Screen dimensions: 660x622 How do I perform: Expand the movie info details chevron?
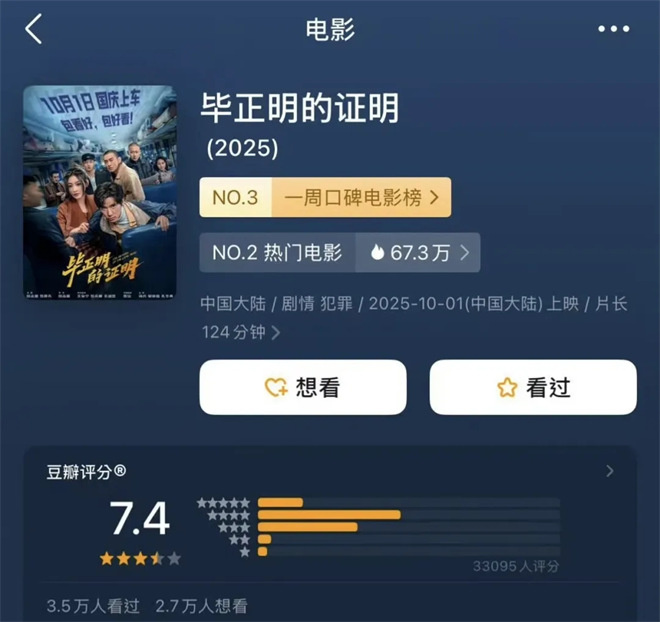coord(275,332)
